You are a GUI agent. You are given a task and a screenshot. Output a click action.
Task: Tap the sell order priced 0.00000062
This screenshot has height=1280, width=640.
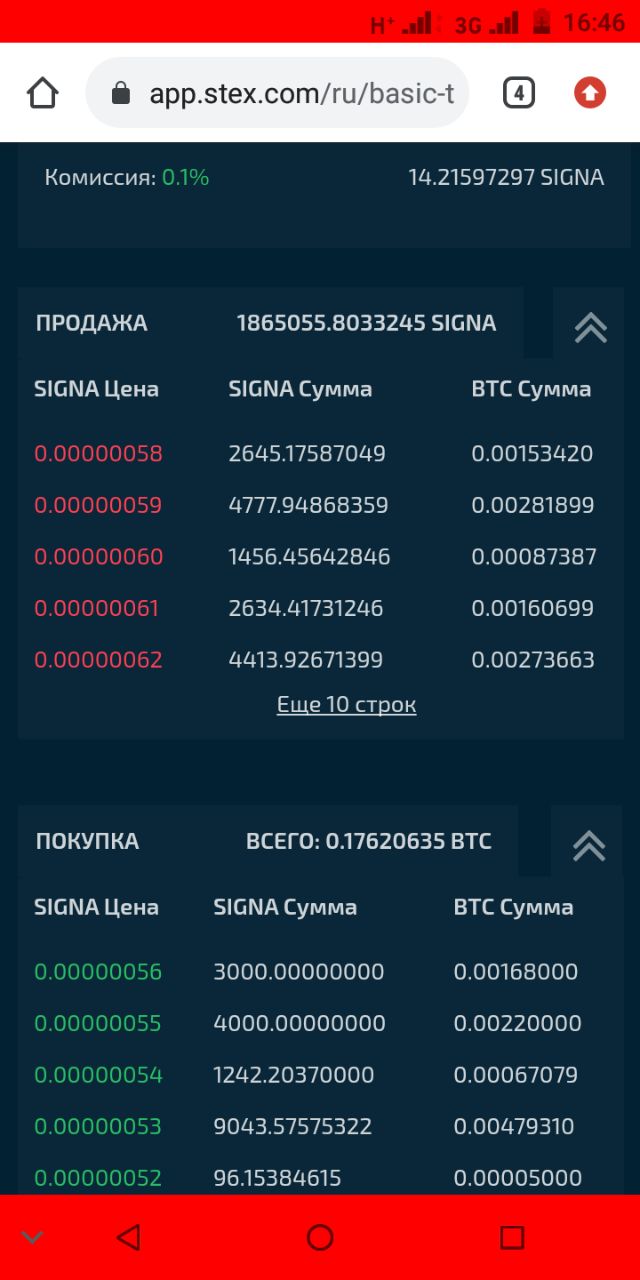coord(98,660)
